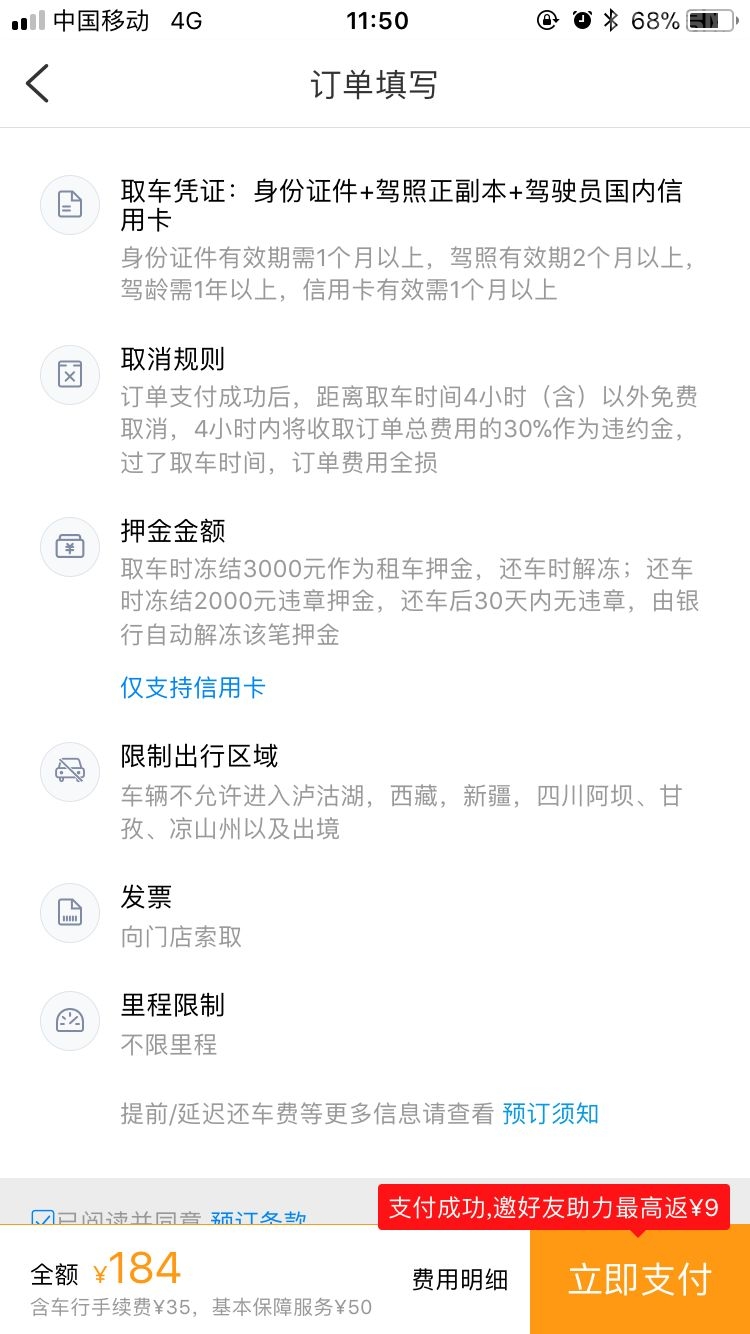This screenshot has width=750, height=1334.
Task: Go back from the 订单填写 page
Action: point(38,84)
